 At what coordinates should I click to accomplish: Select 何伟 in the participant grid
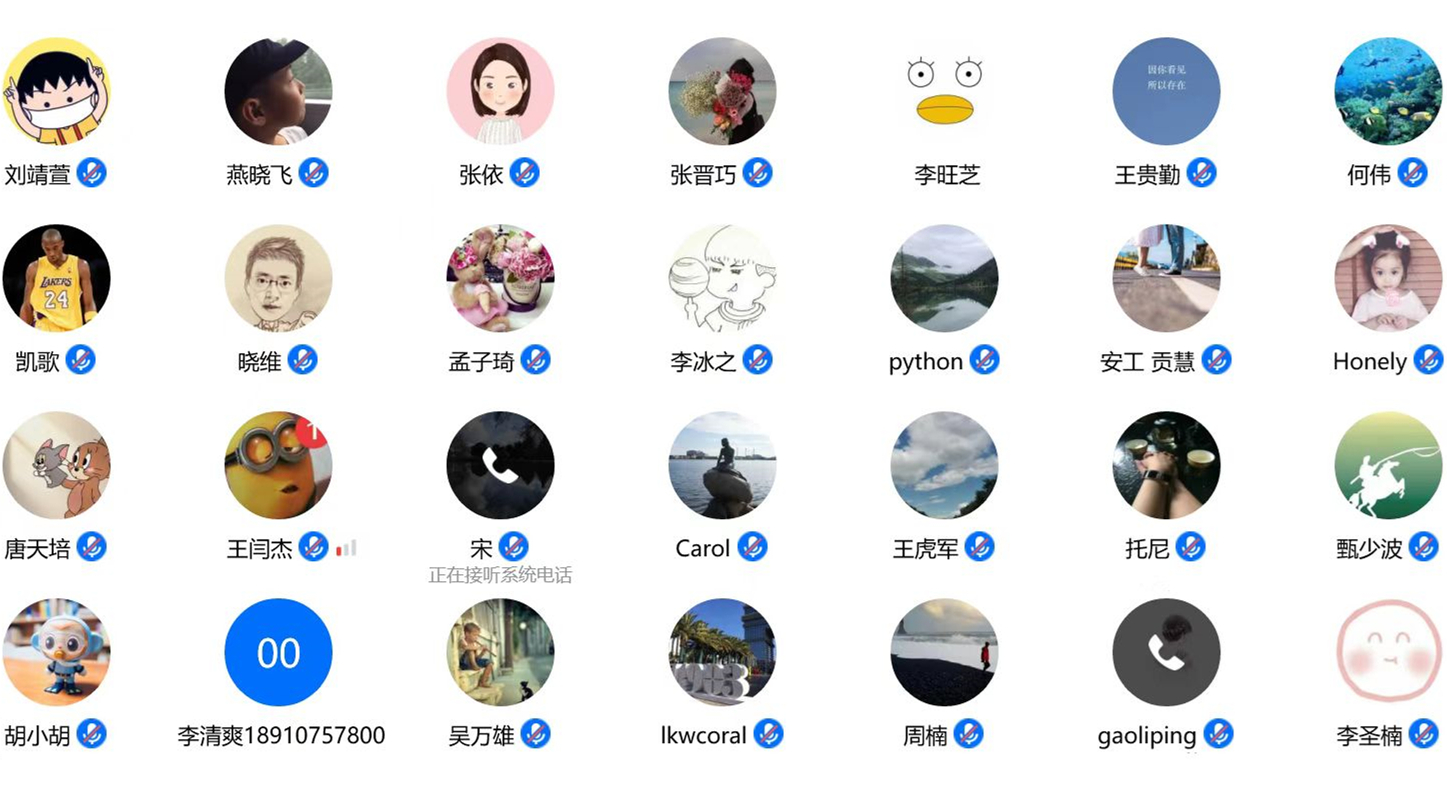click(x=1388, y=92)
